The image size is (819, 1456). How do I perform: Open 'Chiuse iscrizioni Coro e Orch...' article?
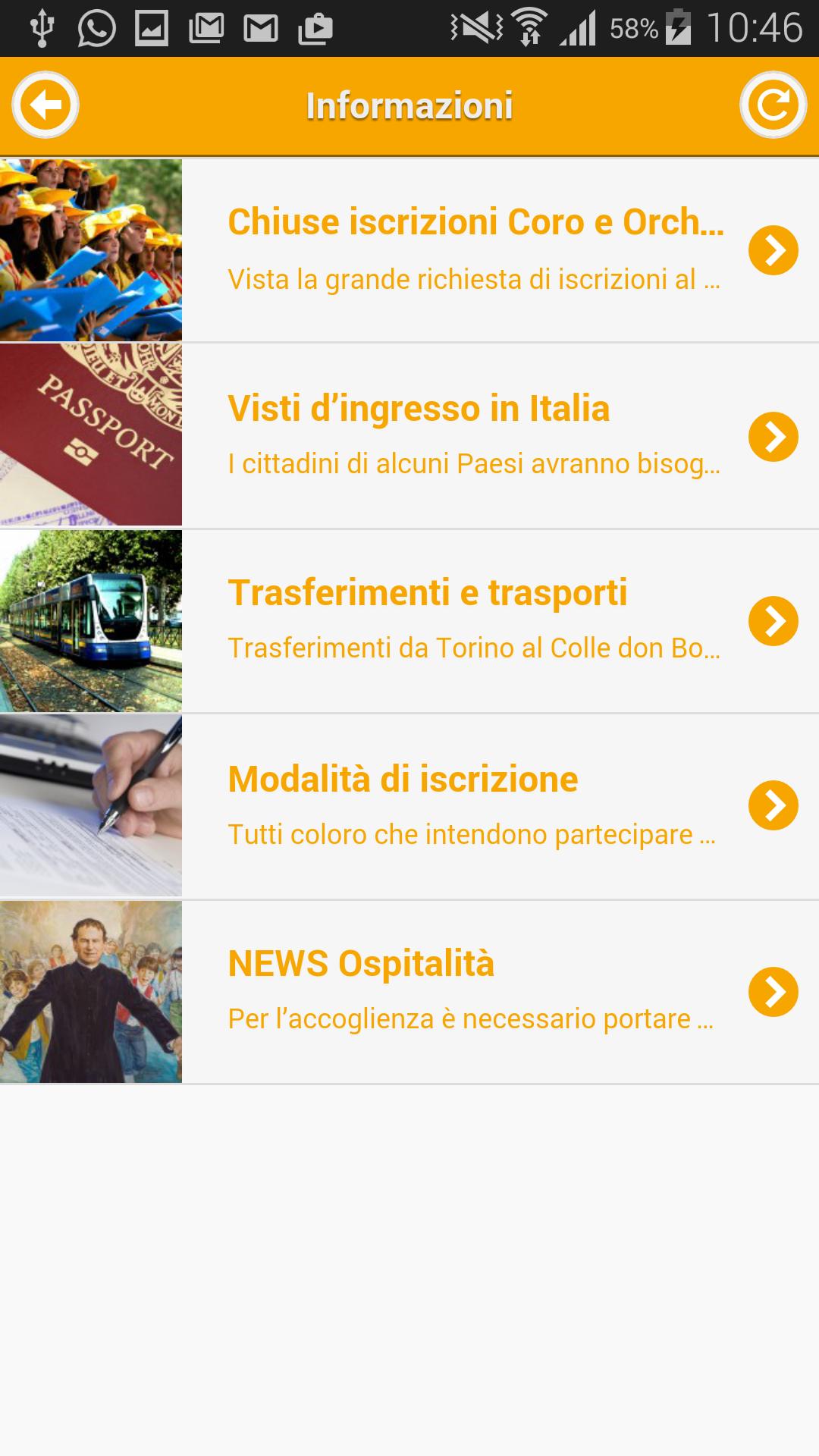(x=475, y=250)
